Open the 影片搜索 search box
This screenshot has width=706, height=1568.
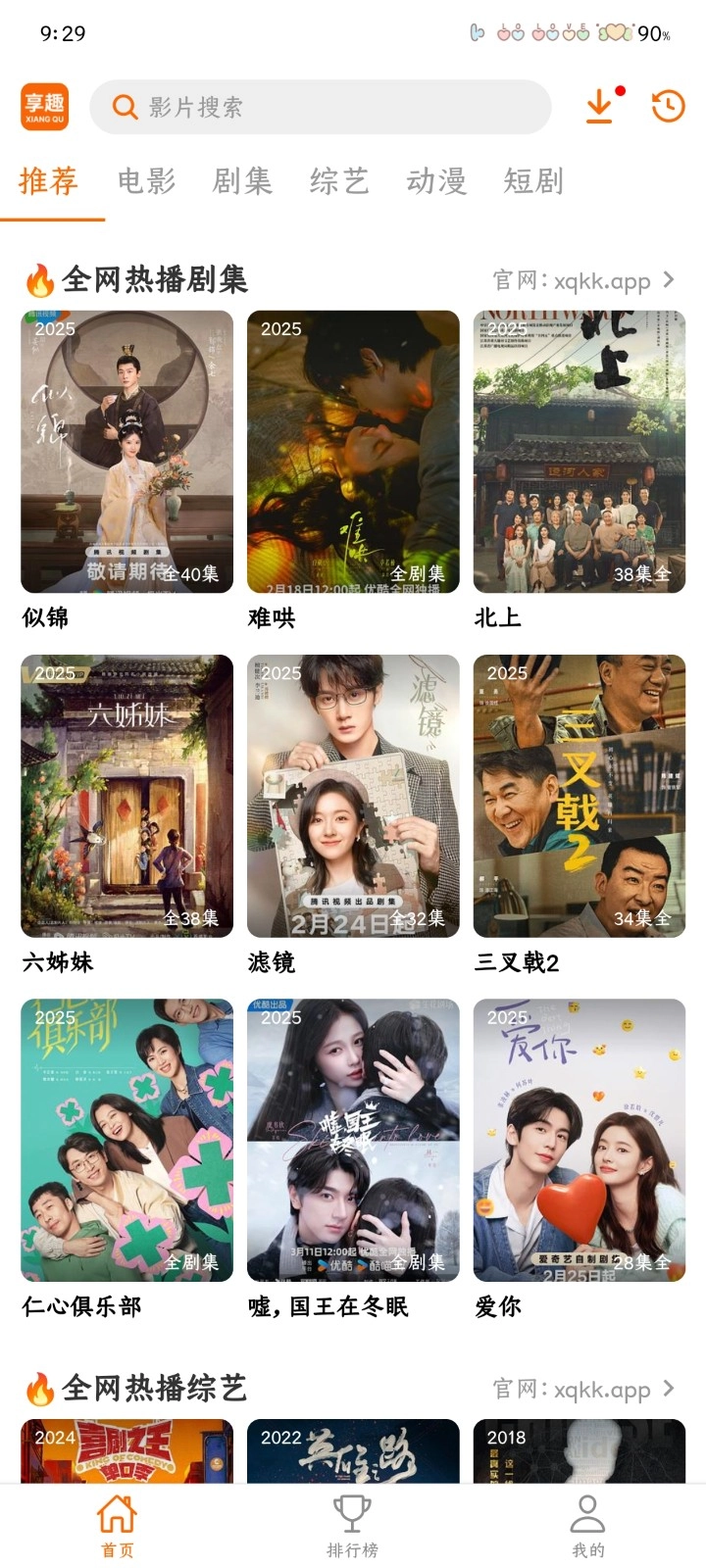coord(320,107)
